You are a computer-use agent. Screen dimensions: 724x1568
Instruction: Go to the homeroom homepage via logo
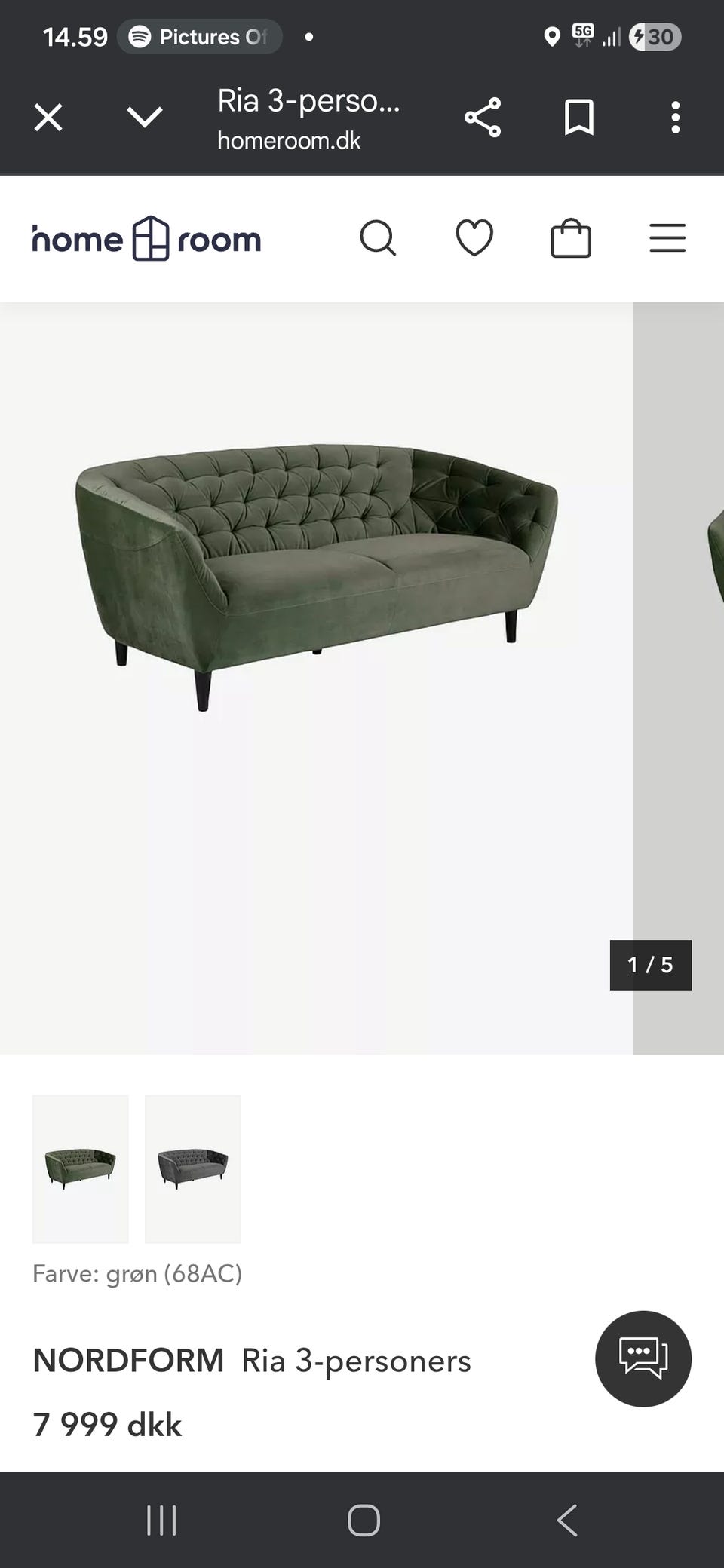tap(146, 239)
